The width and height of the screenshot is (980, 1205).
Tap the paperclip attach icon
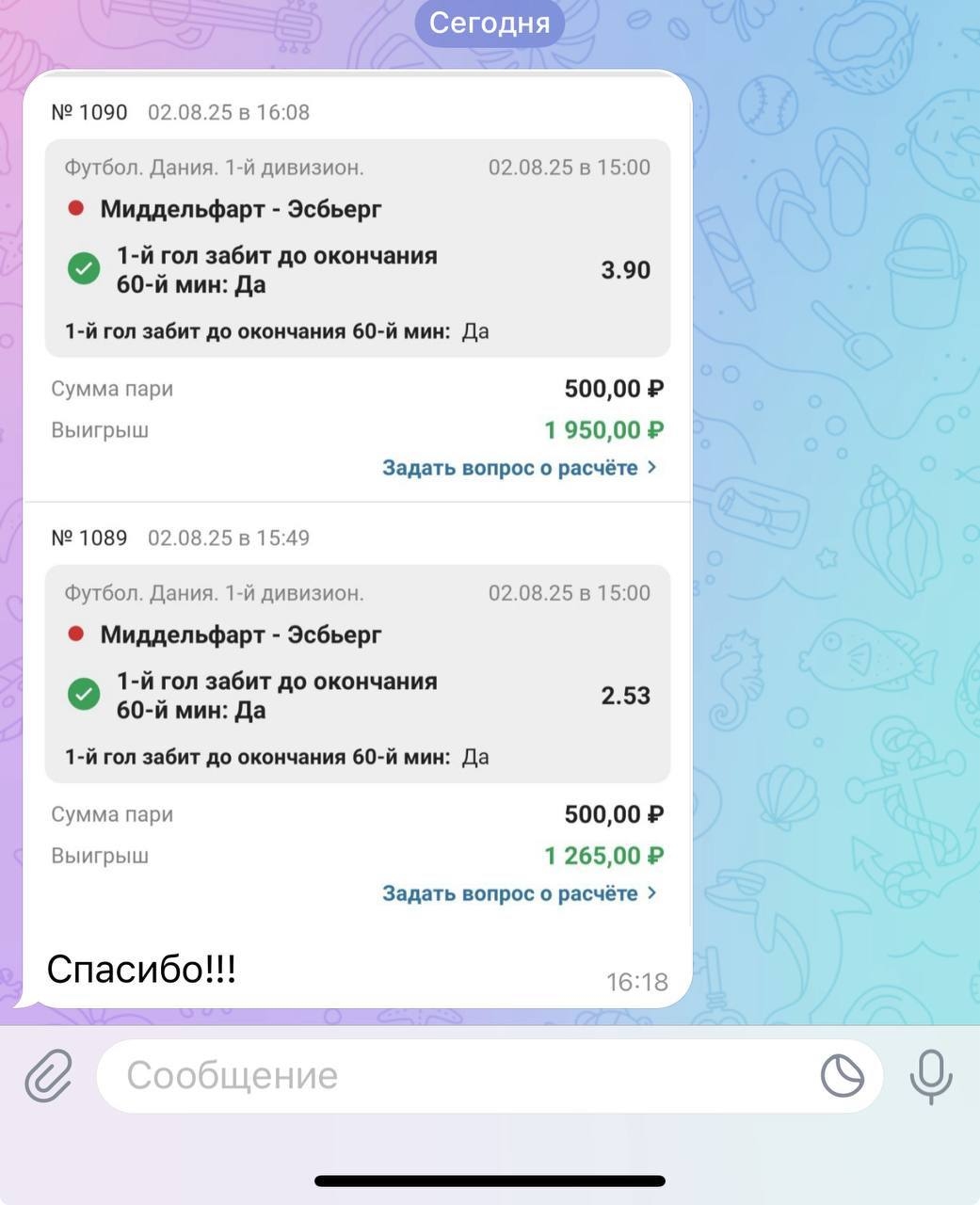48,1076
